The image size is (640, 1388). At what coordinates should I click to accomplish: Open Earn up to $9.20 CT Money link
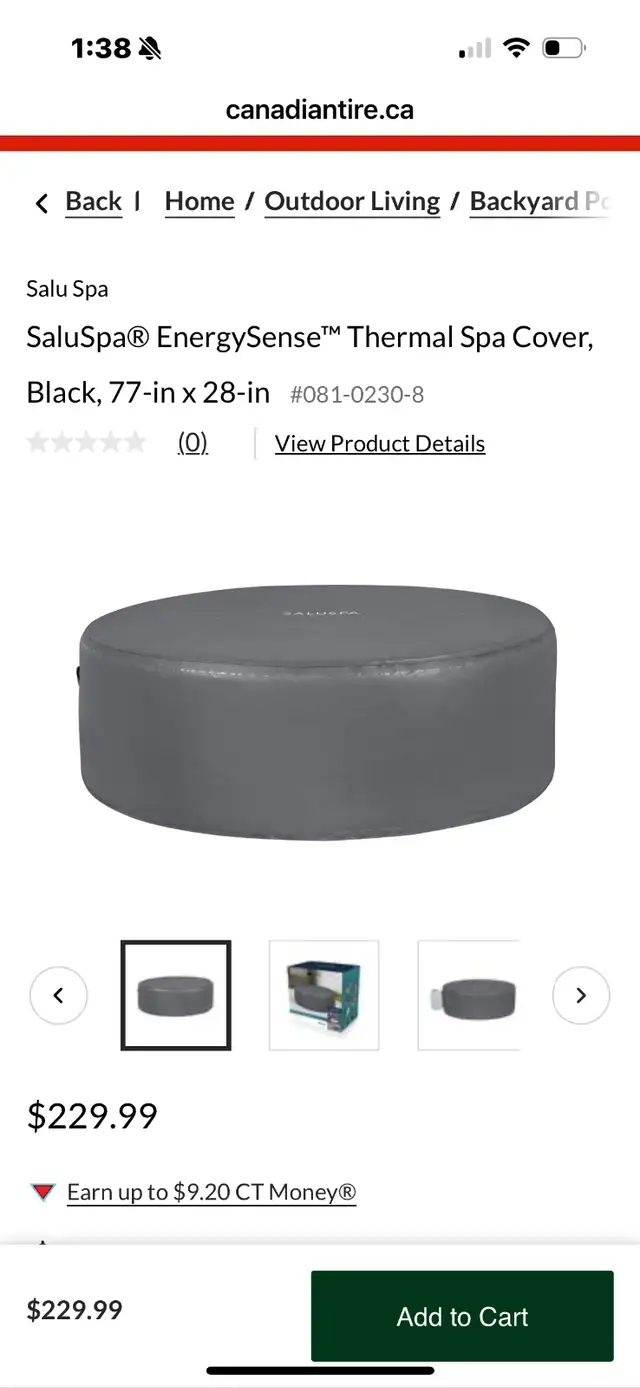(x=211, y=1192)
